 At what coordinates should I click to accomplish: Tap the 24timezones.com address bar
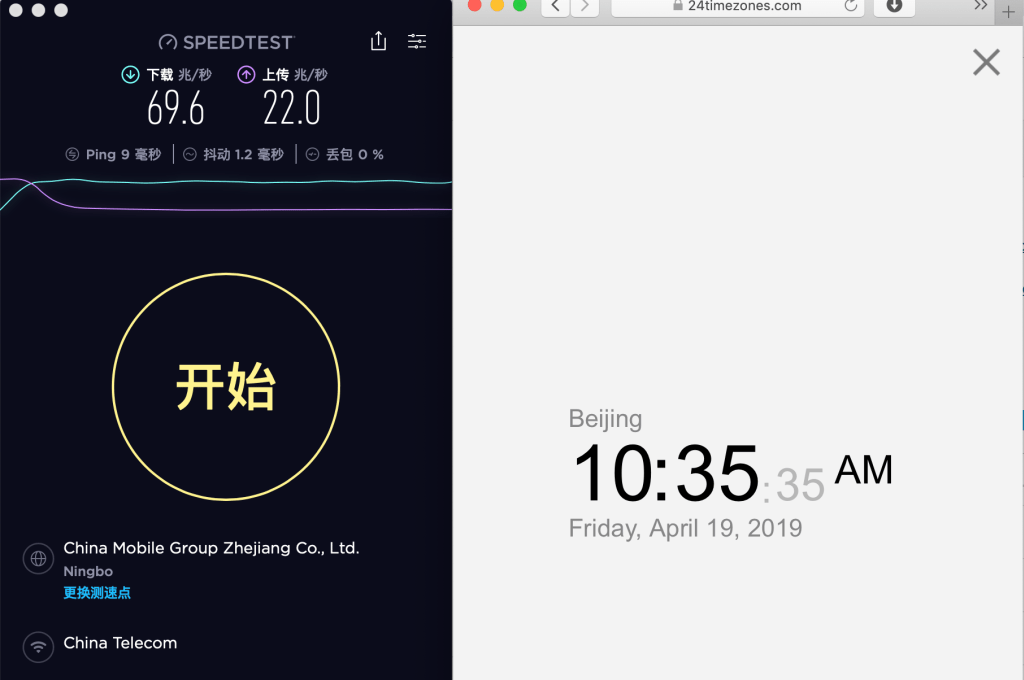point(738,7)
